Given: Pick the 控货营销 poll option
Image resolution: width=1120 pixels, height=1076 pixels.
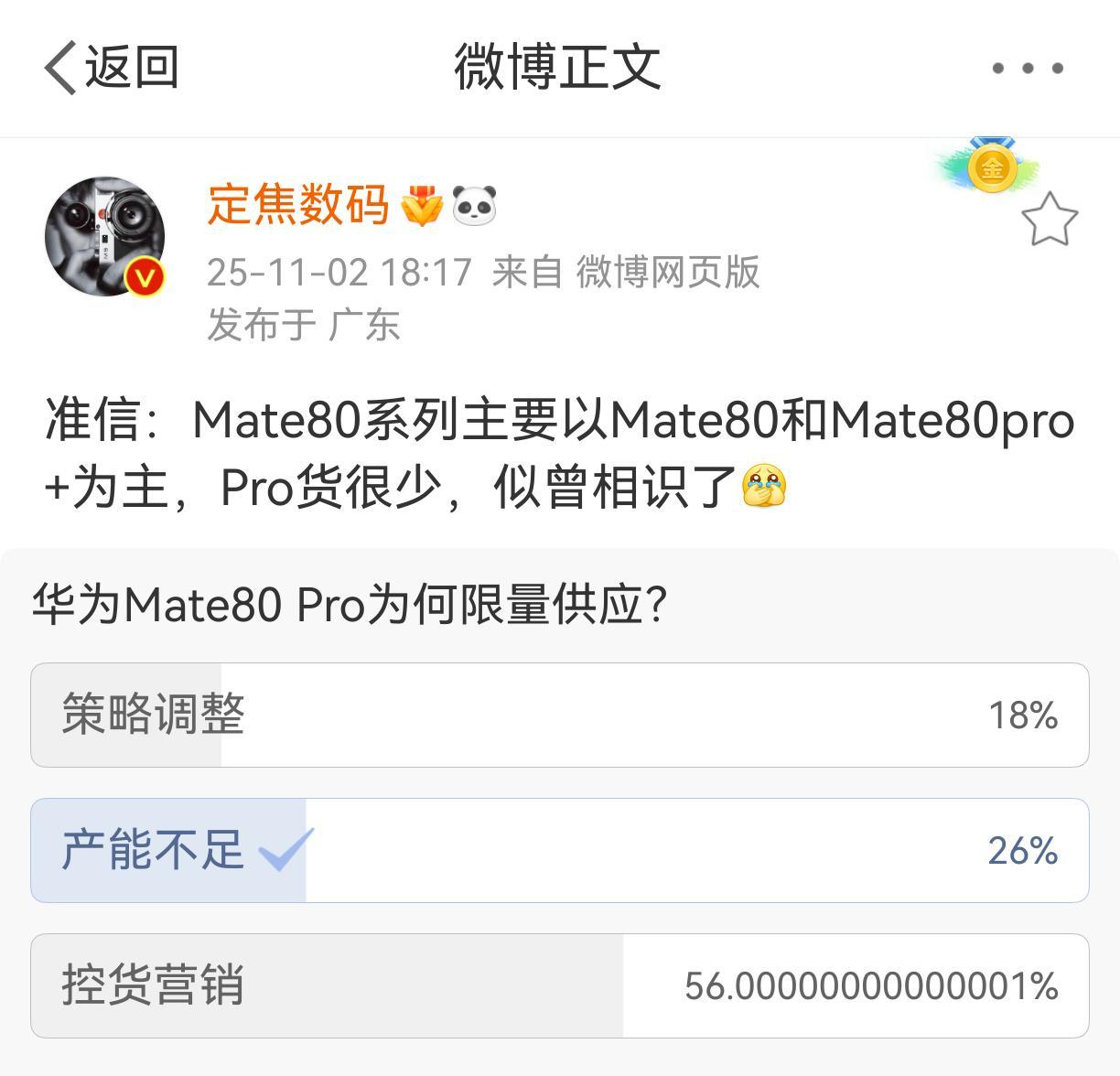Looking at the screenshot, I should click(x=559, y=985).
